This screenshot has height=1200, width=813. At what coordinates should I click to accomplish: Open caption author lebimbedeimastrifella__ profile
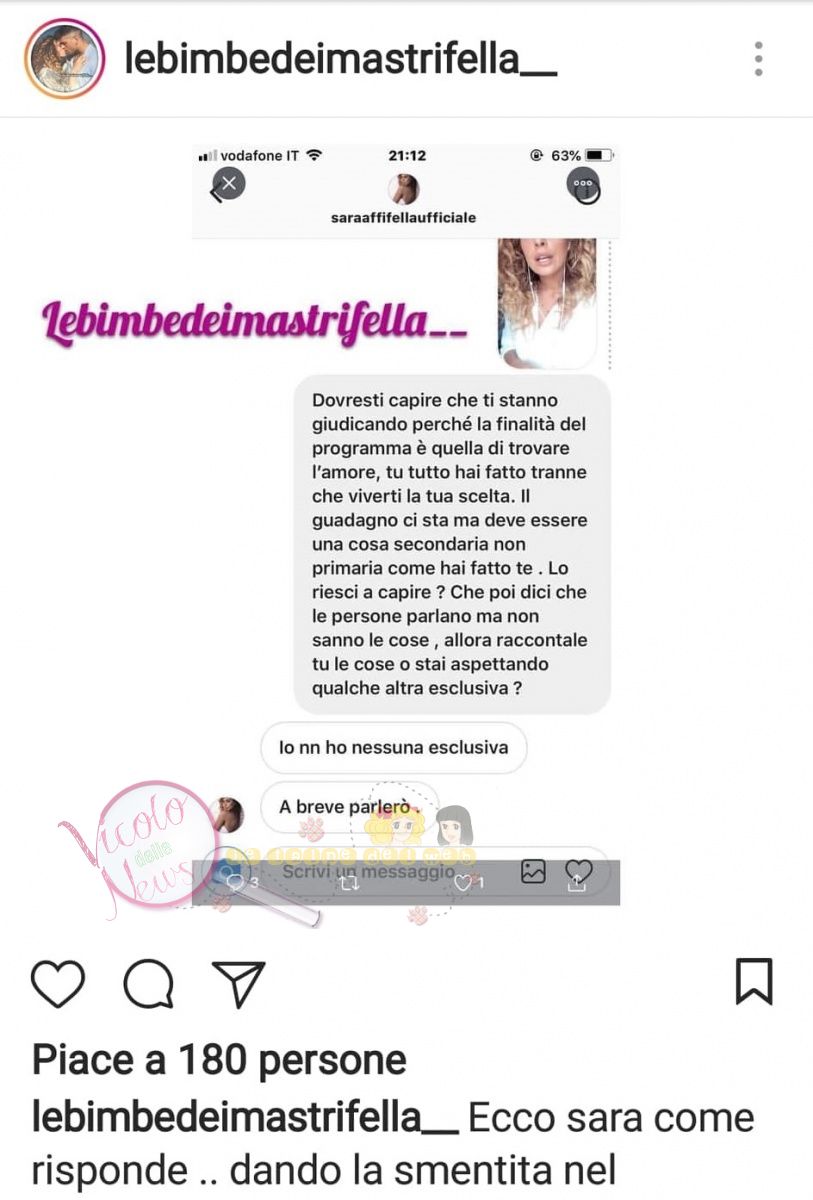[x=245, y=1118]
